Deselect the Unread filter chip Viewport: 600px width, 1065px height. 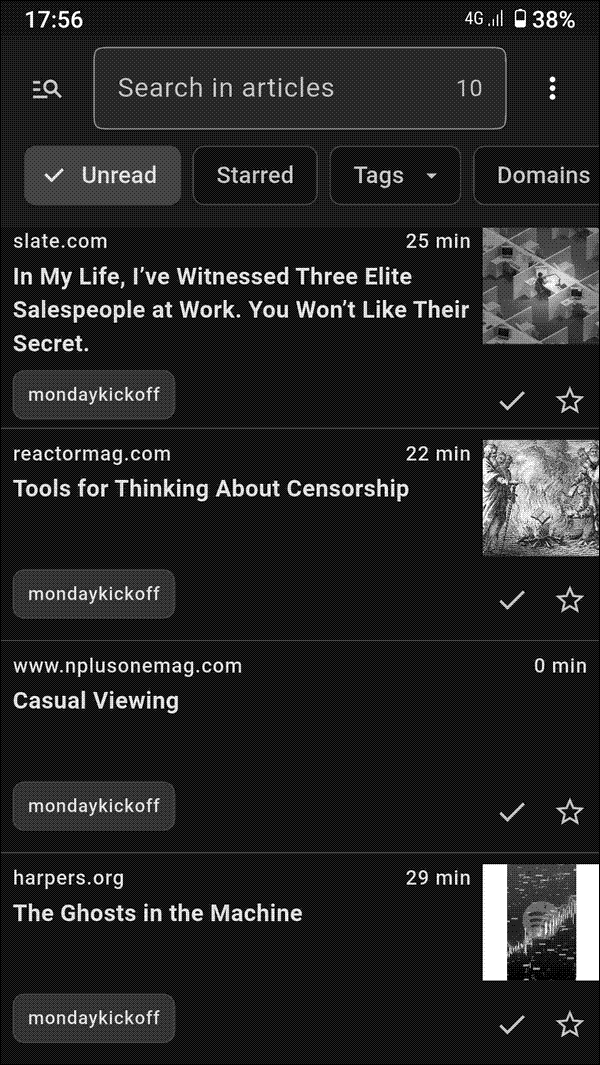click(x=102, y=175)
